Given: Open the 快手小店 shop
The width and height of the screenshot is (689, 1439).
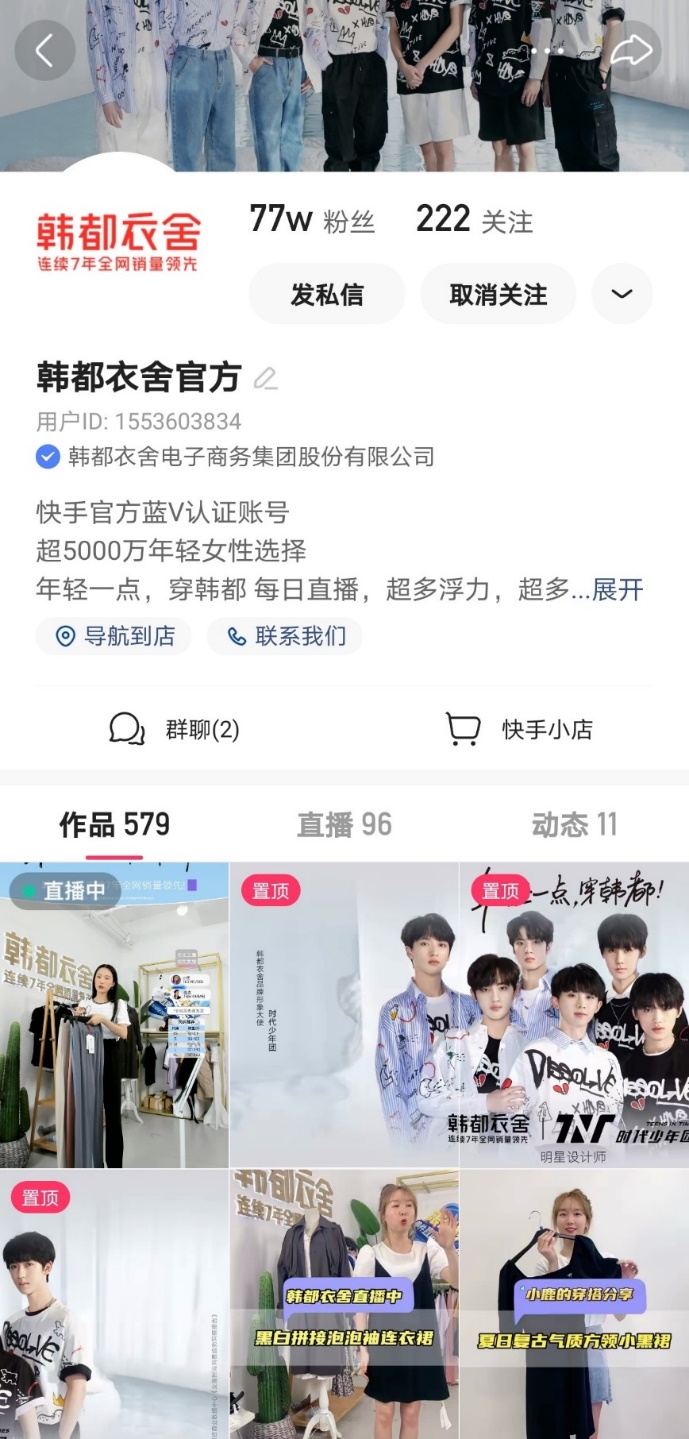Looking at the screenshot, I should 520,729.
